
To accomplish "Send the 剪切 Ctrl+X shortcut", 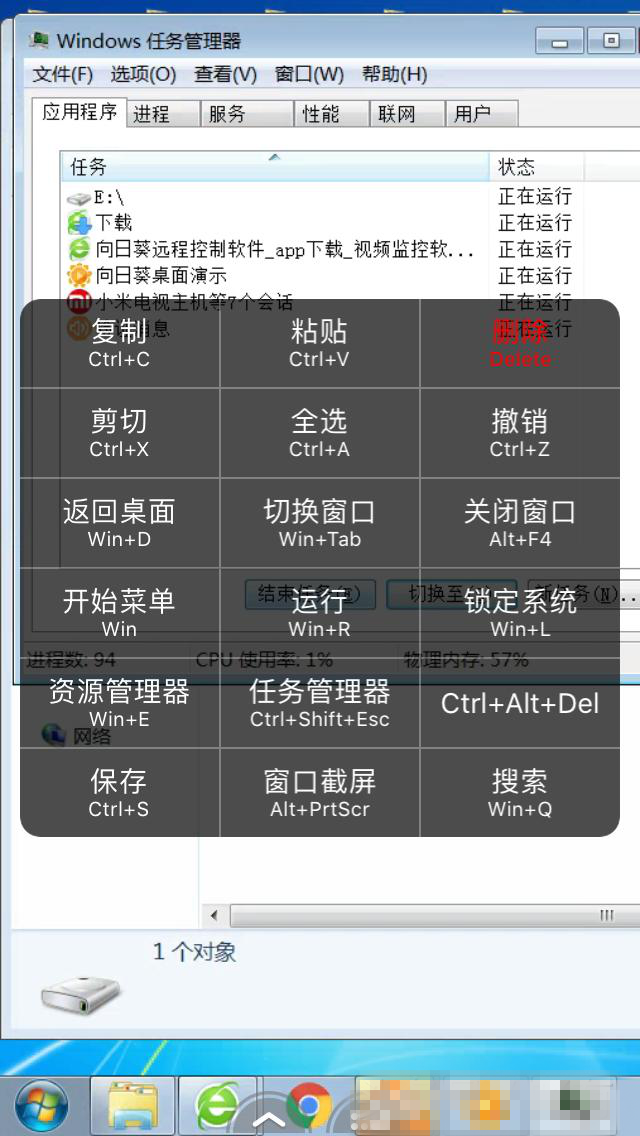I will (119, 433).
